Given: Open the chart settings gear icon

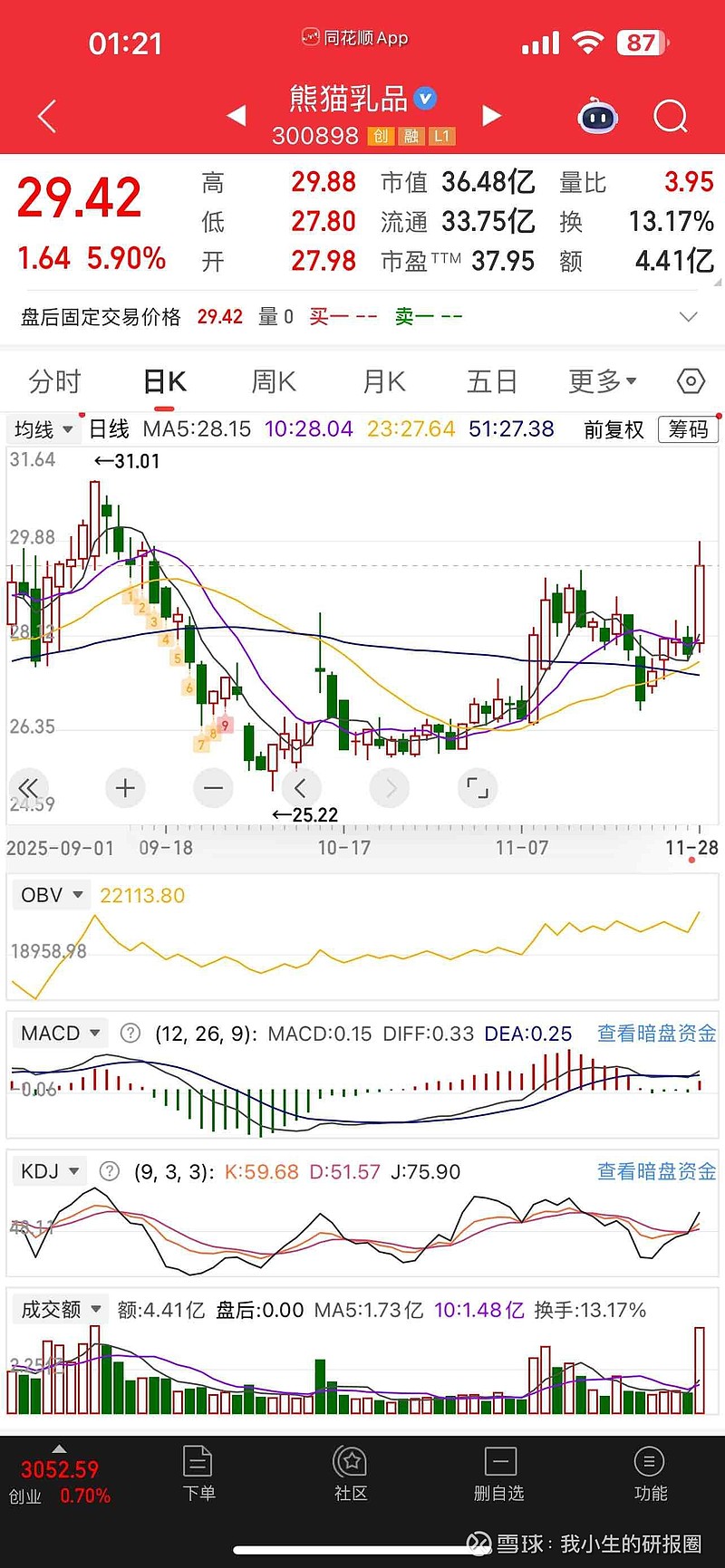Looking at the screenshot, I should (690, 381).
